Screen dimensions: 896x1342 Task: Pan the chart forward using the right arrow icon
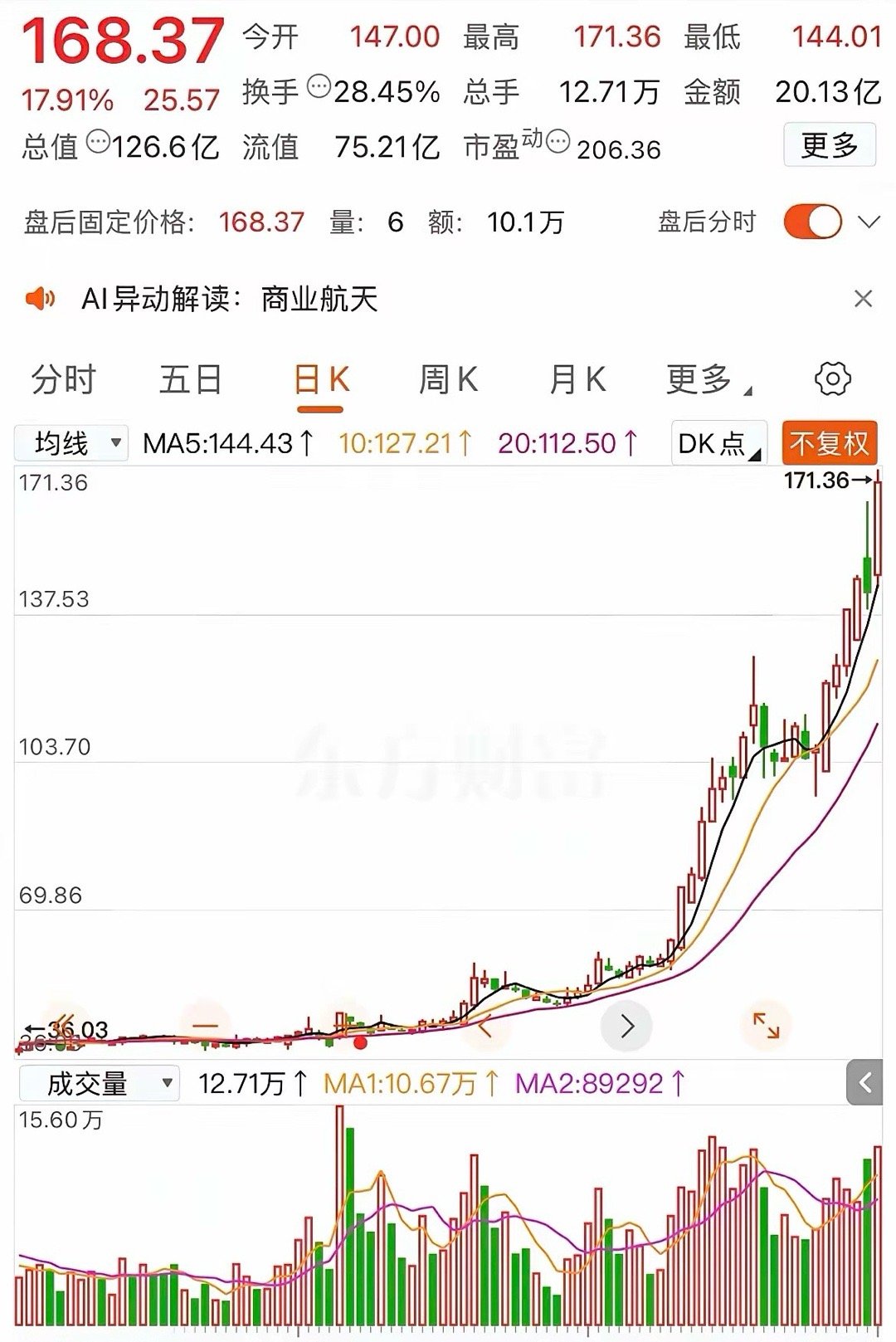click(626, 1027)
